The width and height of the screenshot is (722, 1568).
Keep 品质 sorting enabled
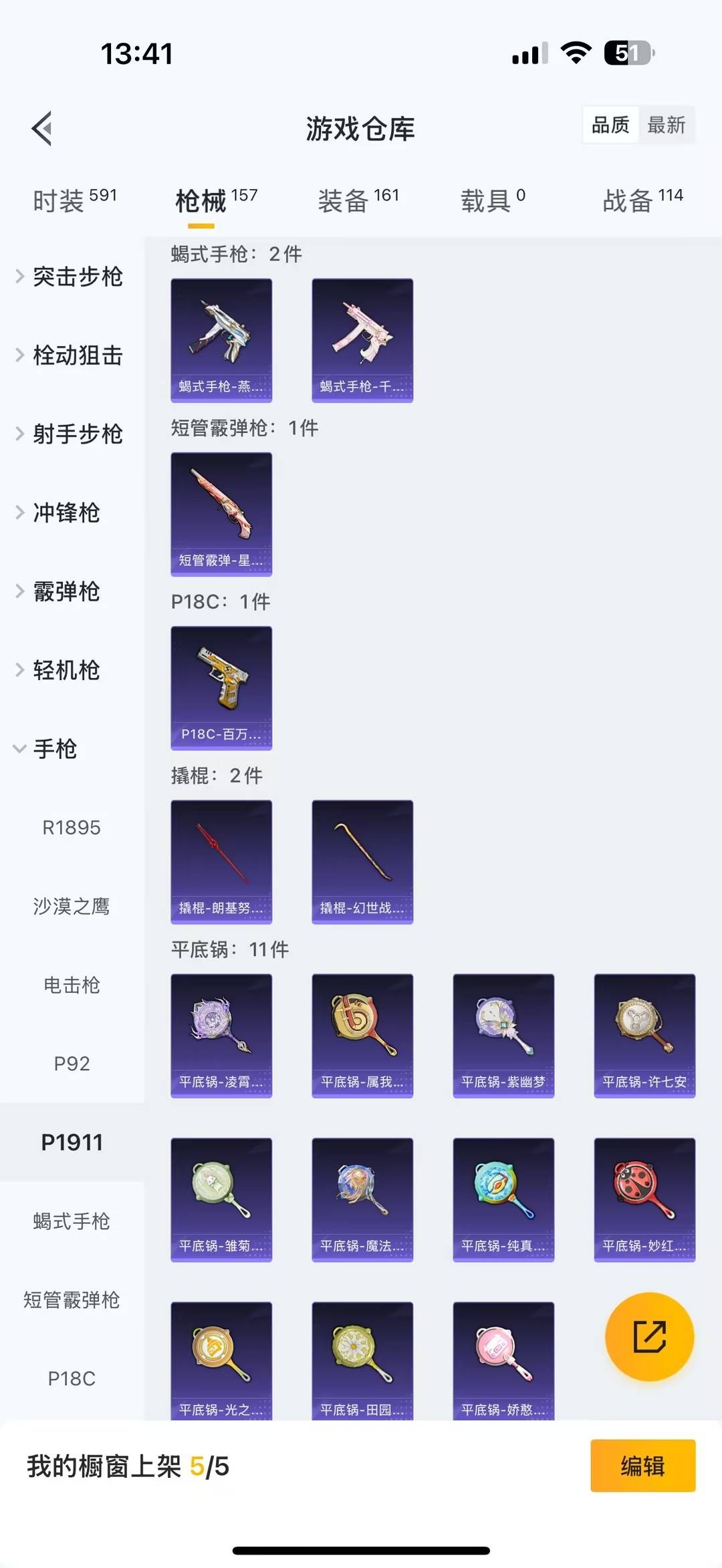pyautogui.click(x=609, y=125)
